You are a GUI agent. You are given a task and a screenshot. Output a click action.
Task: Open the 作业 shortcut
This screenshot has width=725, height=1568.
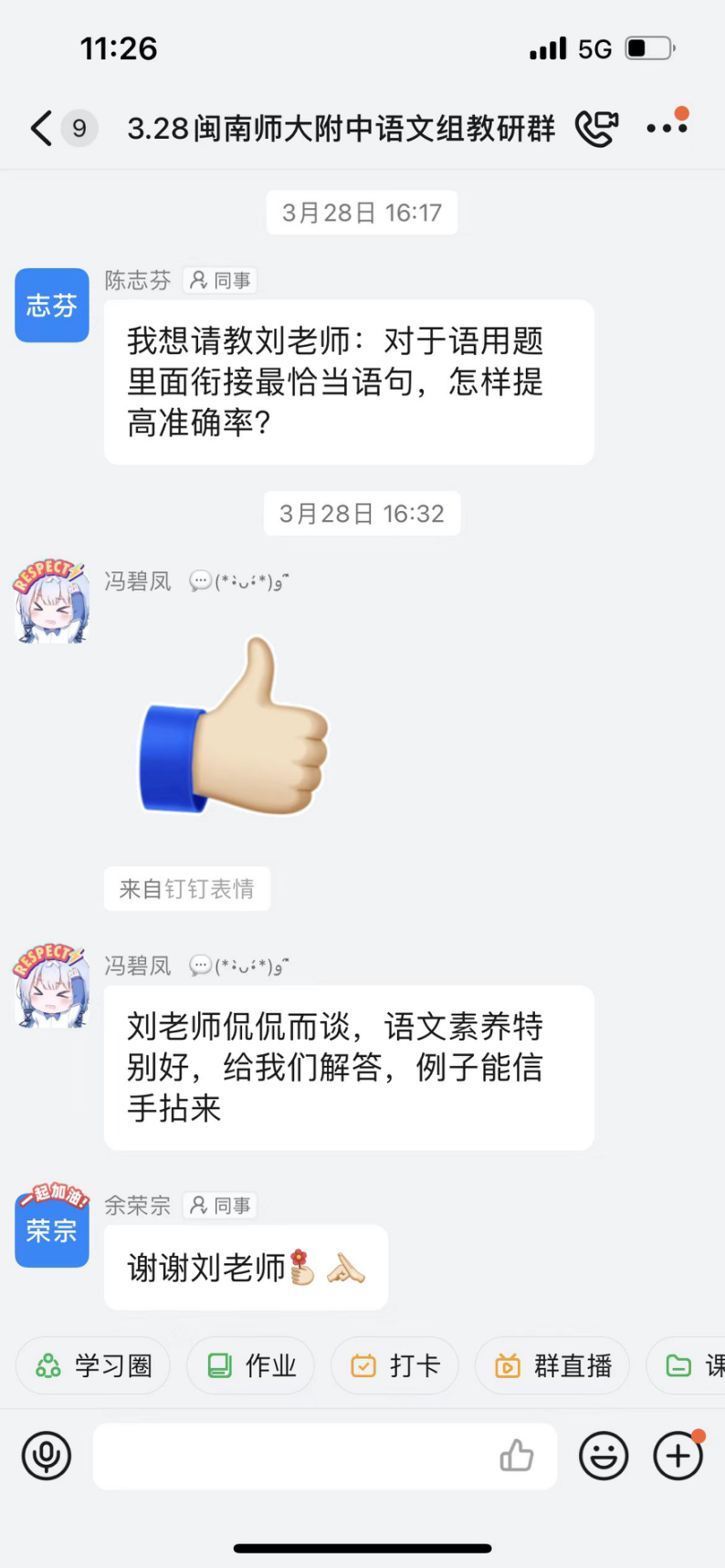(x=251, y=1365)
